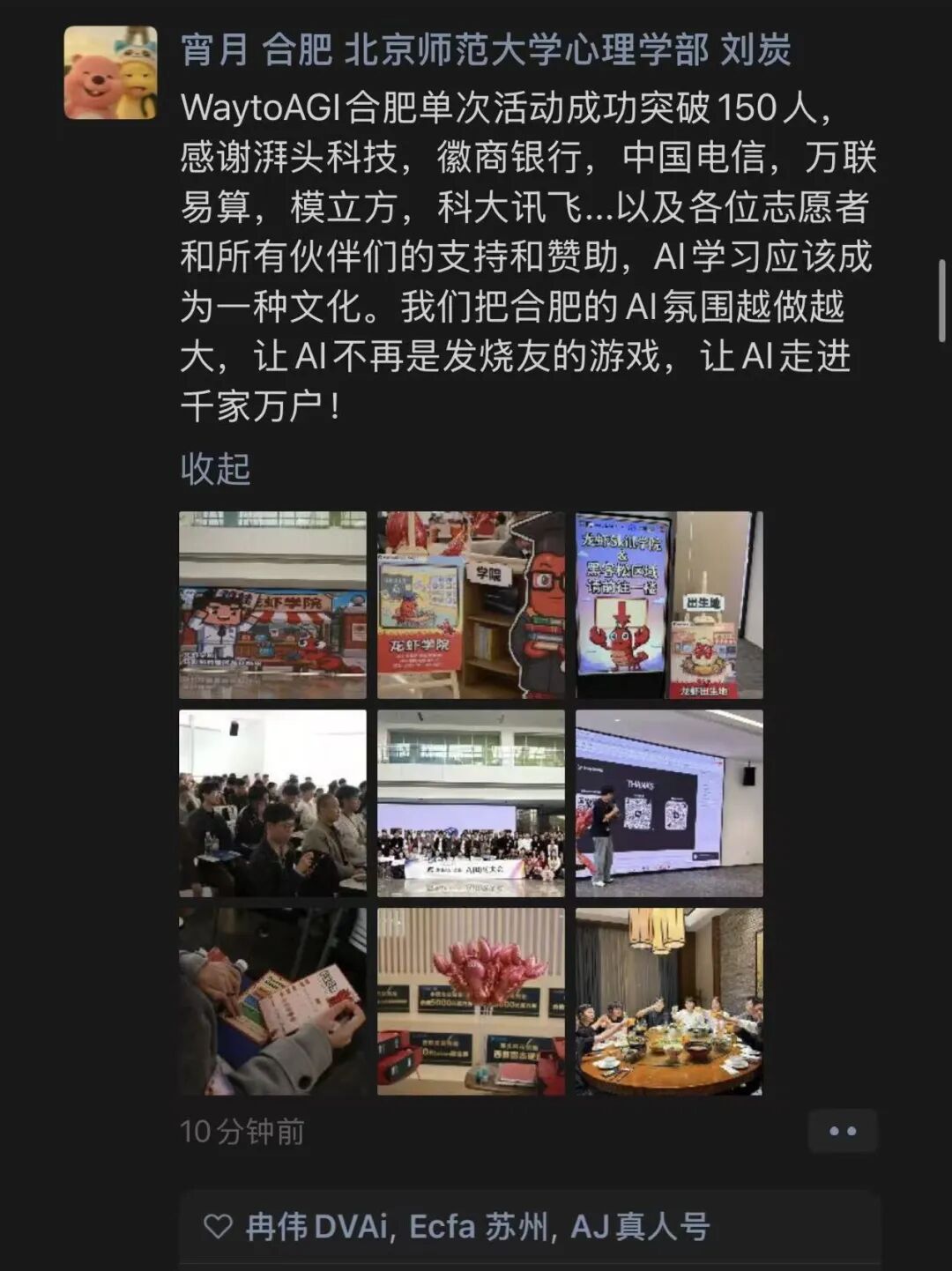Open liker AJ 真人号's profile

(640, 1226)
